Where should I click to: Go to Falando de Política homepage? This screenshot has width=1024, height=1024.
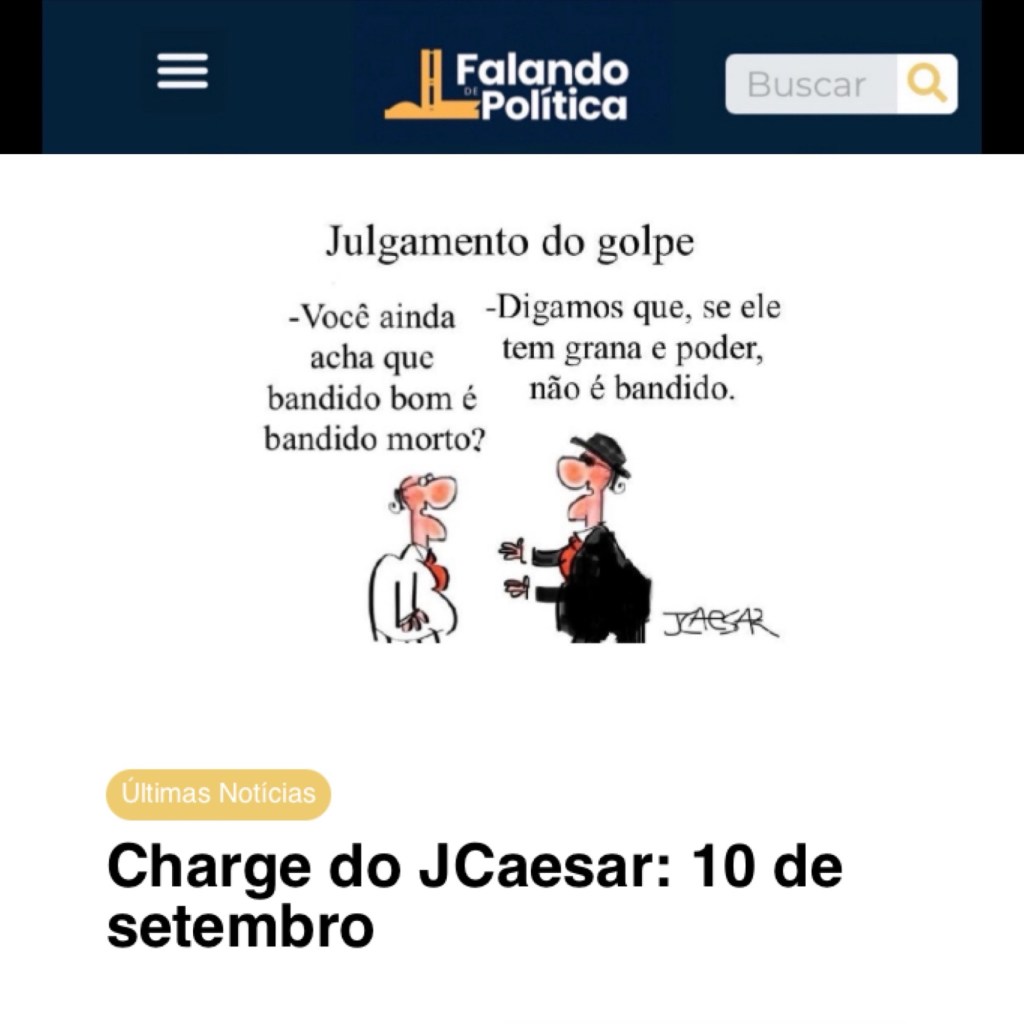(507, 86)
